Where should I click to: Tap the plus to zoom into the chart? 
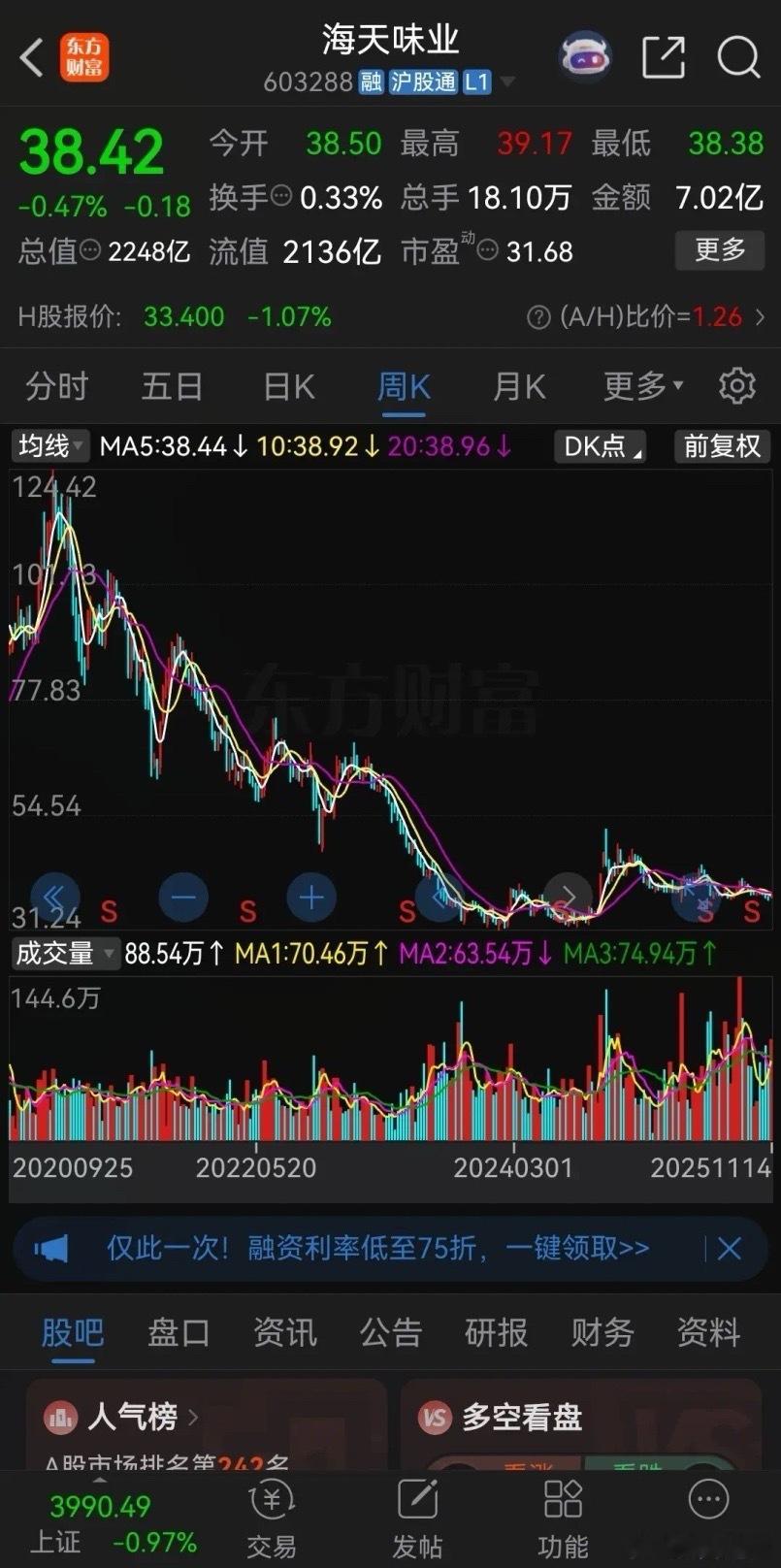coord(310,898)
